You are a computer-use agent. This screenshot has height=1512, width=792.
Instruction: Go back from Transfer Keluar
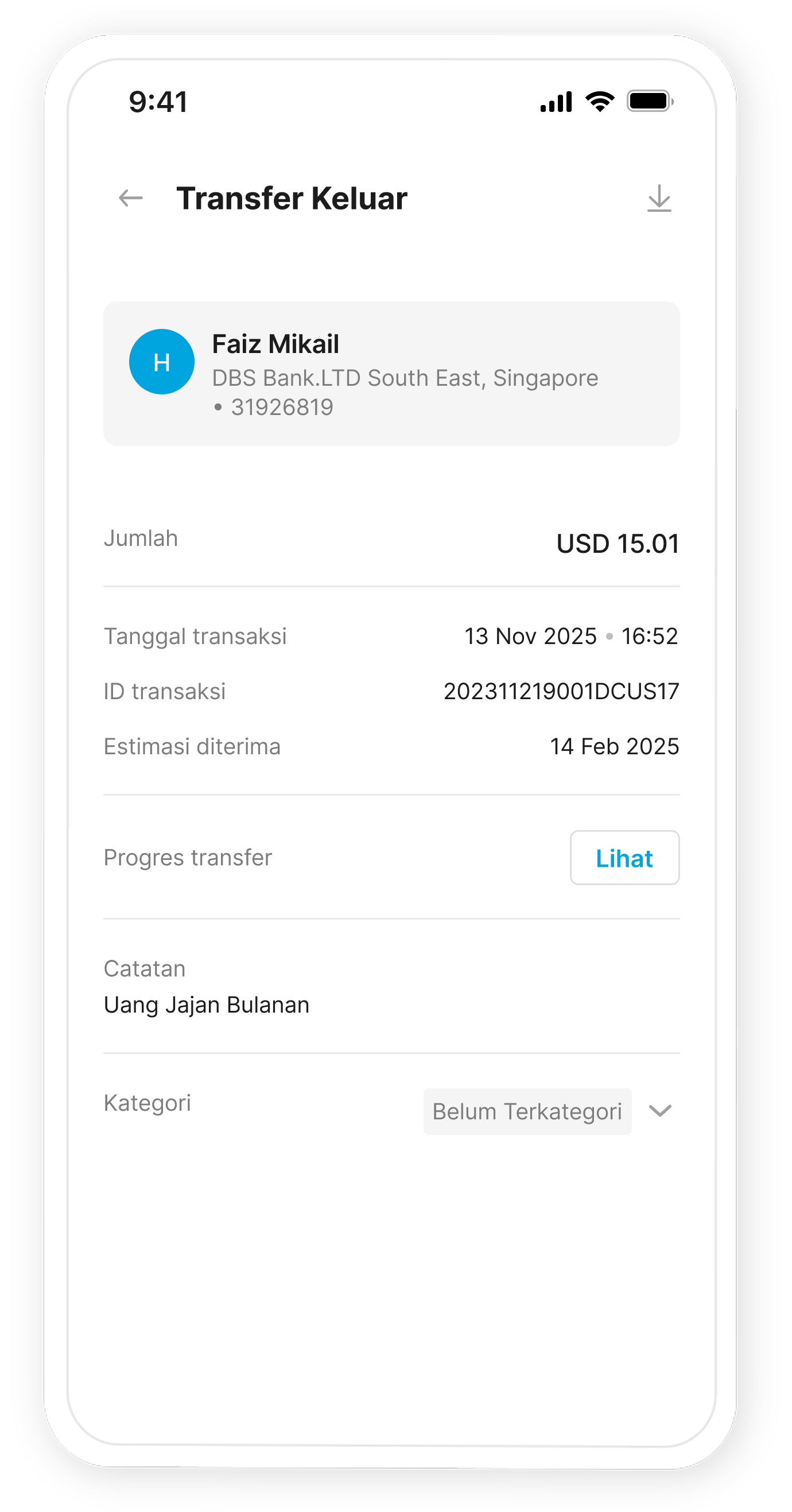point(130,199)
